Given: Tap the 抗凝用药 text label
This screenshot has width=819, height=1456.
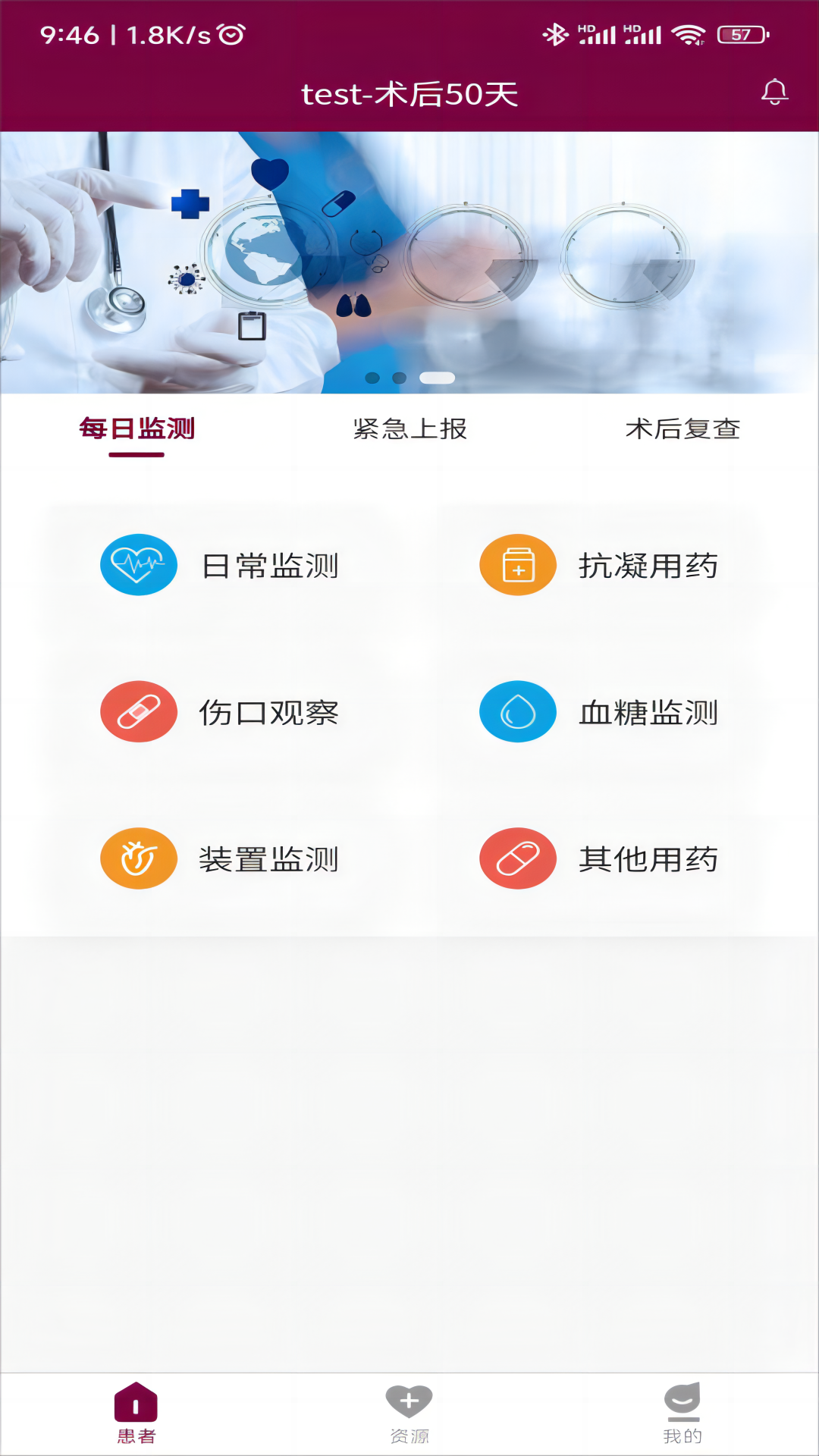Looking at the screenshot, I should click(650, 564).
